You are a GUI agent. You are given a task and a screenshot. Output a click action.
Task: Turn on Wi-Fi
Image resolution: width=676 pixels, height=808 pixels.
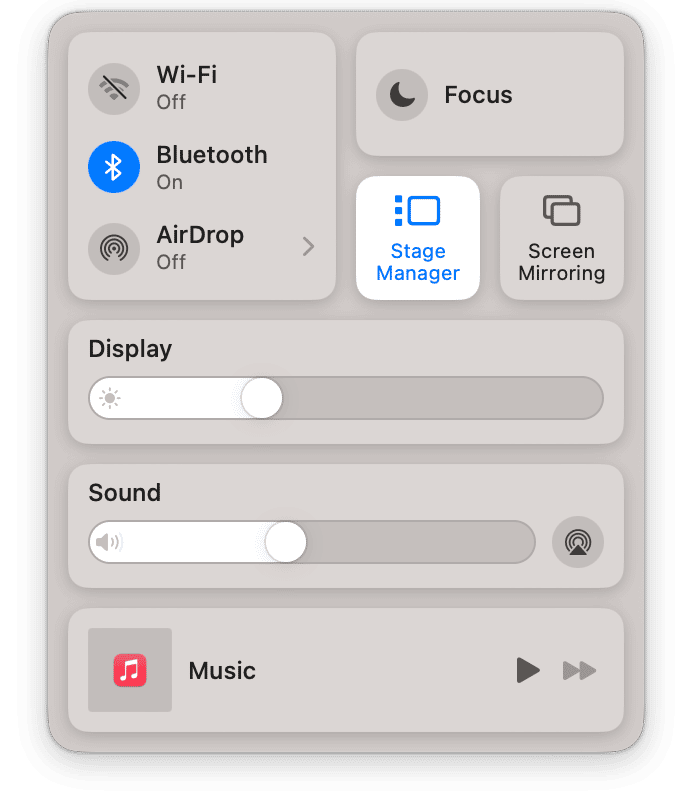[114, 88]
